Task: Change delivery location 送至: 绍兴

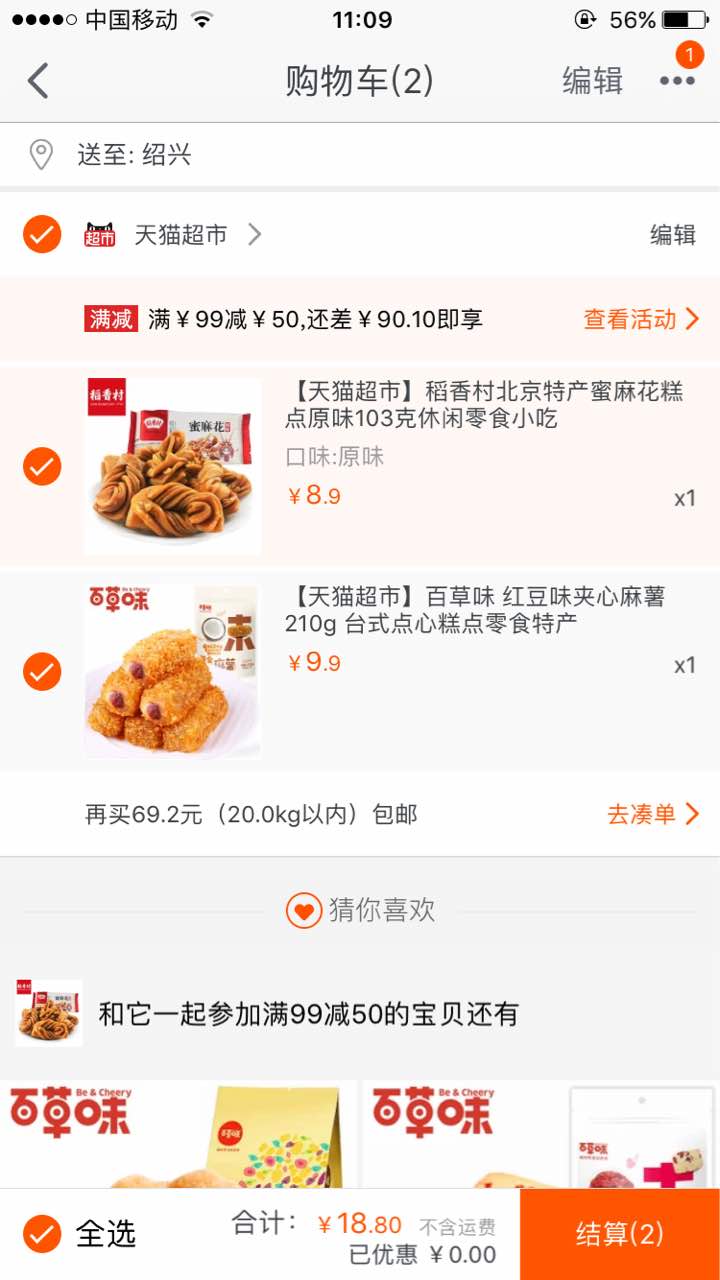Action: [135, 155]
